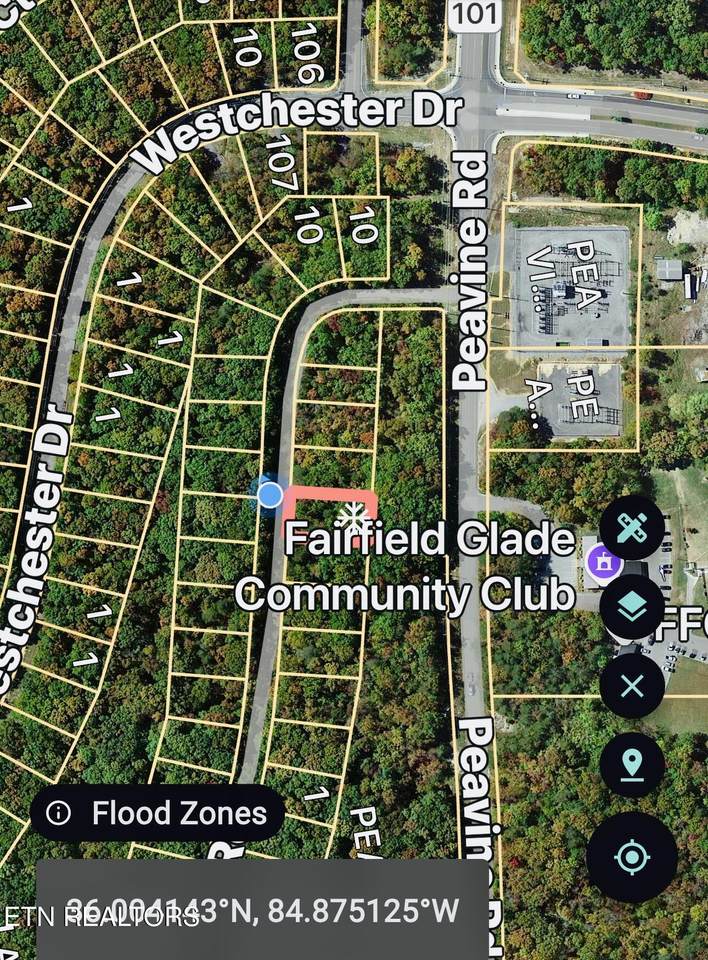This screenshot has width=708, height=960.
Task: Drop a location pin on the map
Action: (x=632, y=767)
